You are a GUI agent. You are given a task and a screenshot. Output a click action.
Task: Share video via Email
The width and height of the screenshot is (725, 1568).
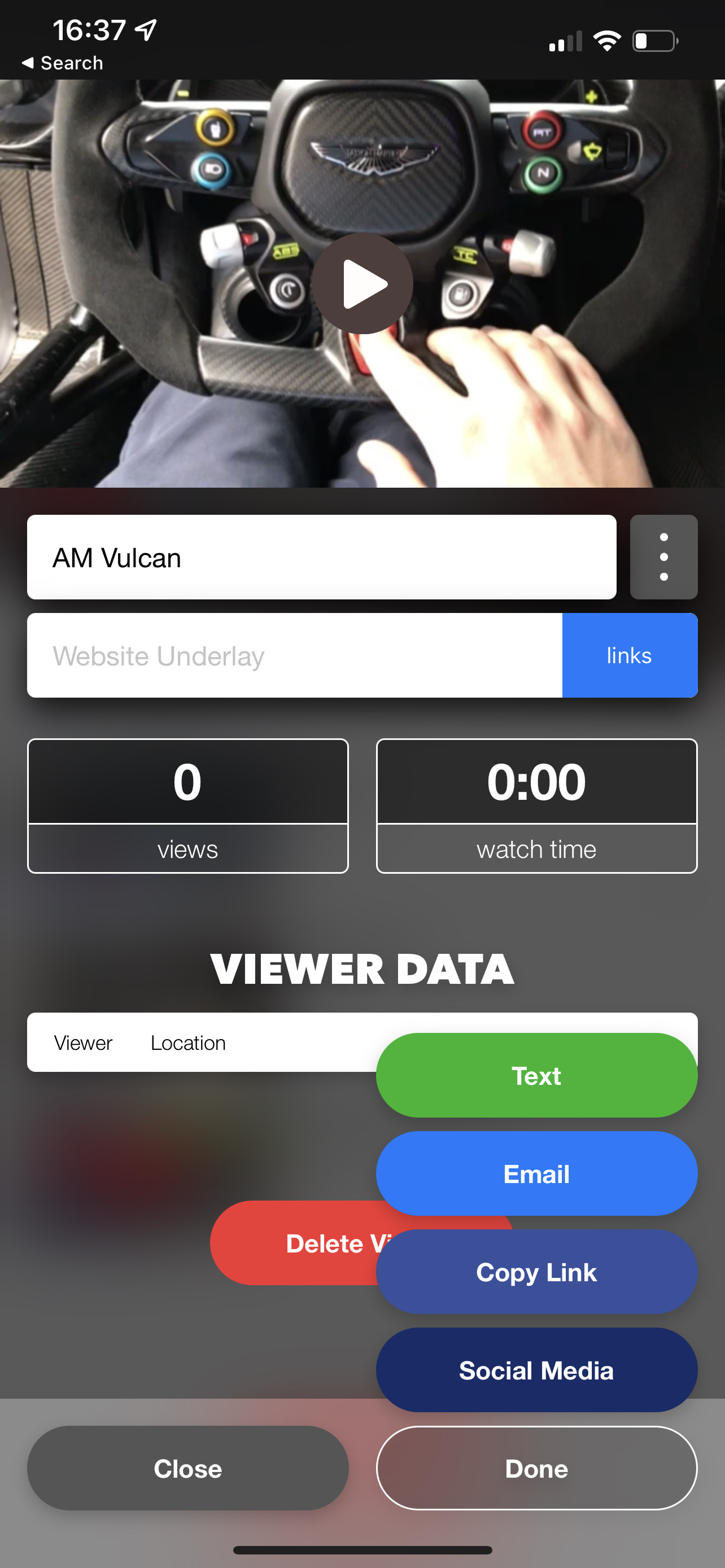[536, 1173]
